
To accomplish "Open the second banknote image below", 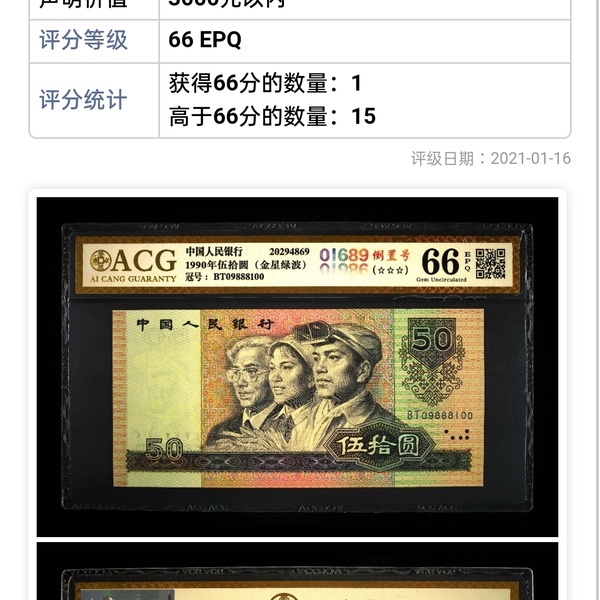I will 298,574.
